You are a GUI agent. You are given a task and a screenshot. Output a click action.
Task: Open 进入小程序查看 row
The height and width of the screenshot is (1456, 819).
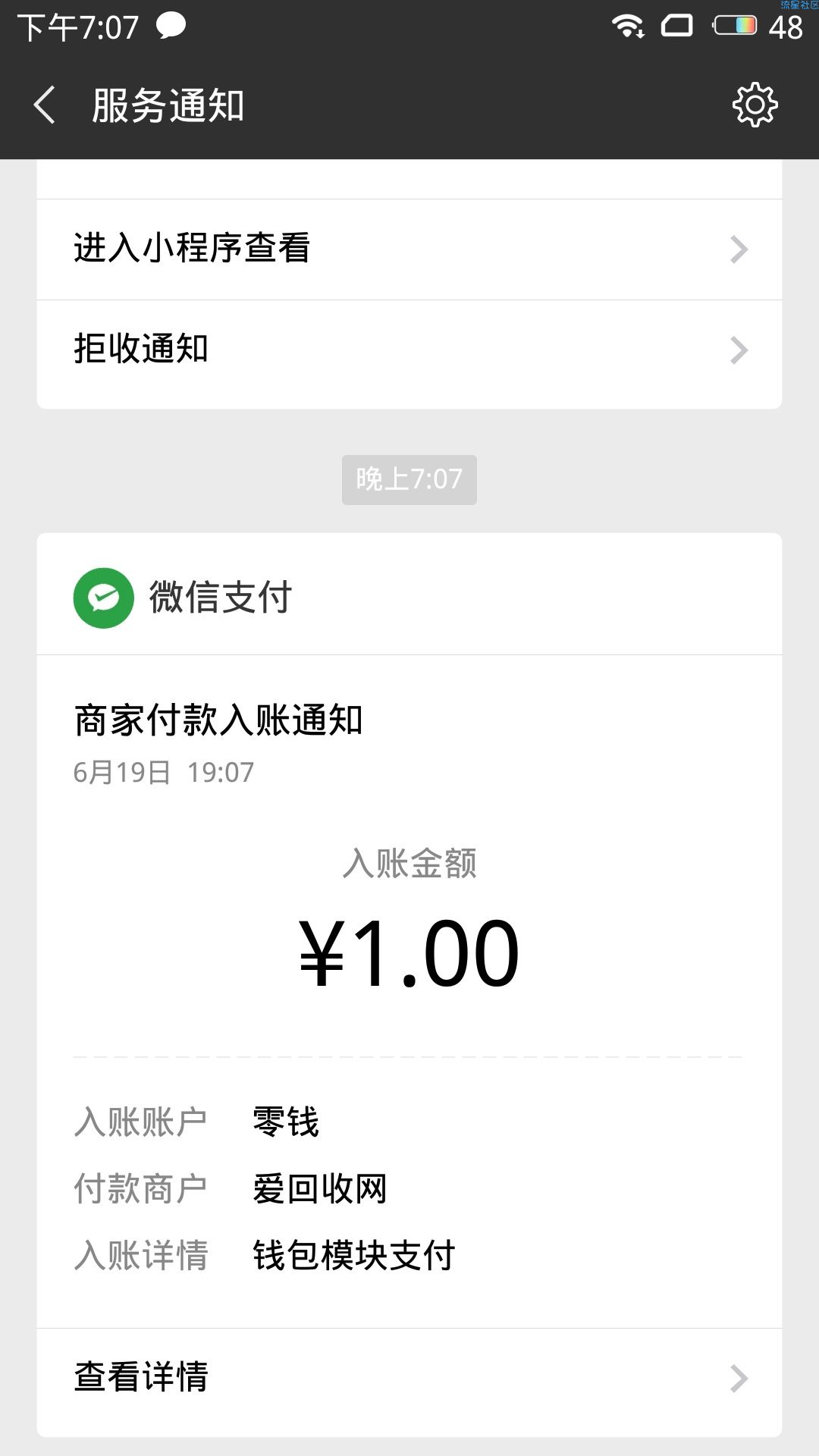pyautogui.click(x=409, y=249)
